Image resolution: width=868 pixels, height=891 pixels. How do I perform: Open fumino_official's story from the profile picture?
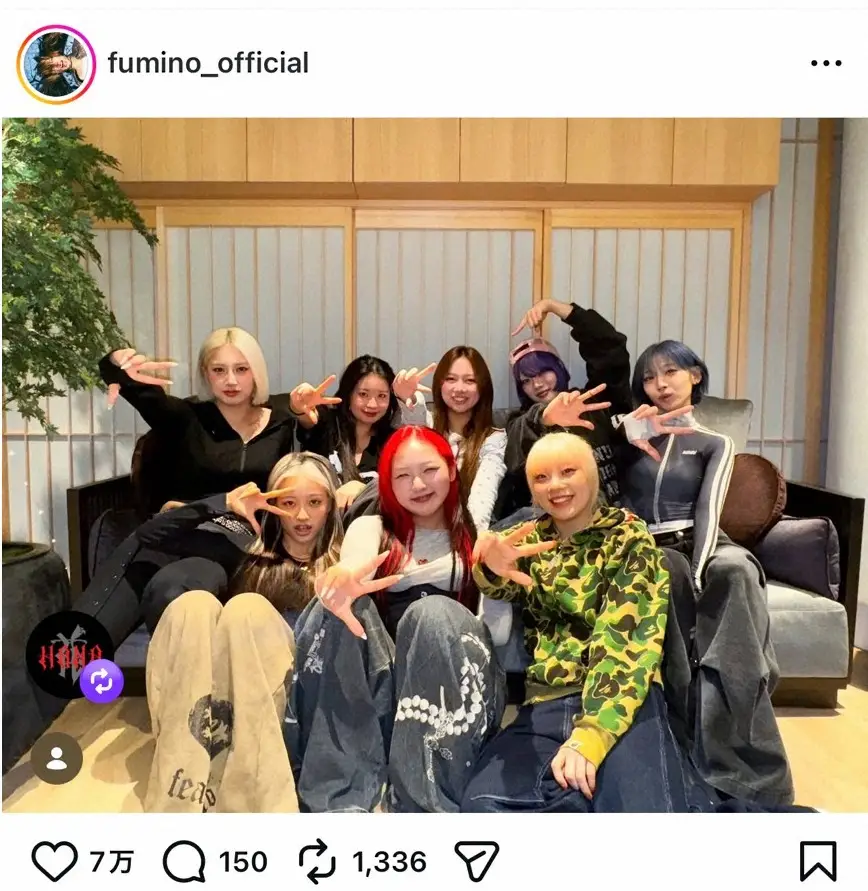point(56,65)
